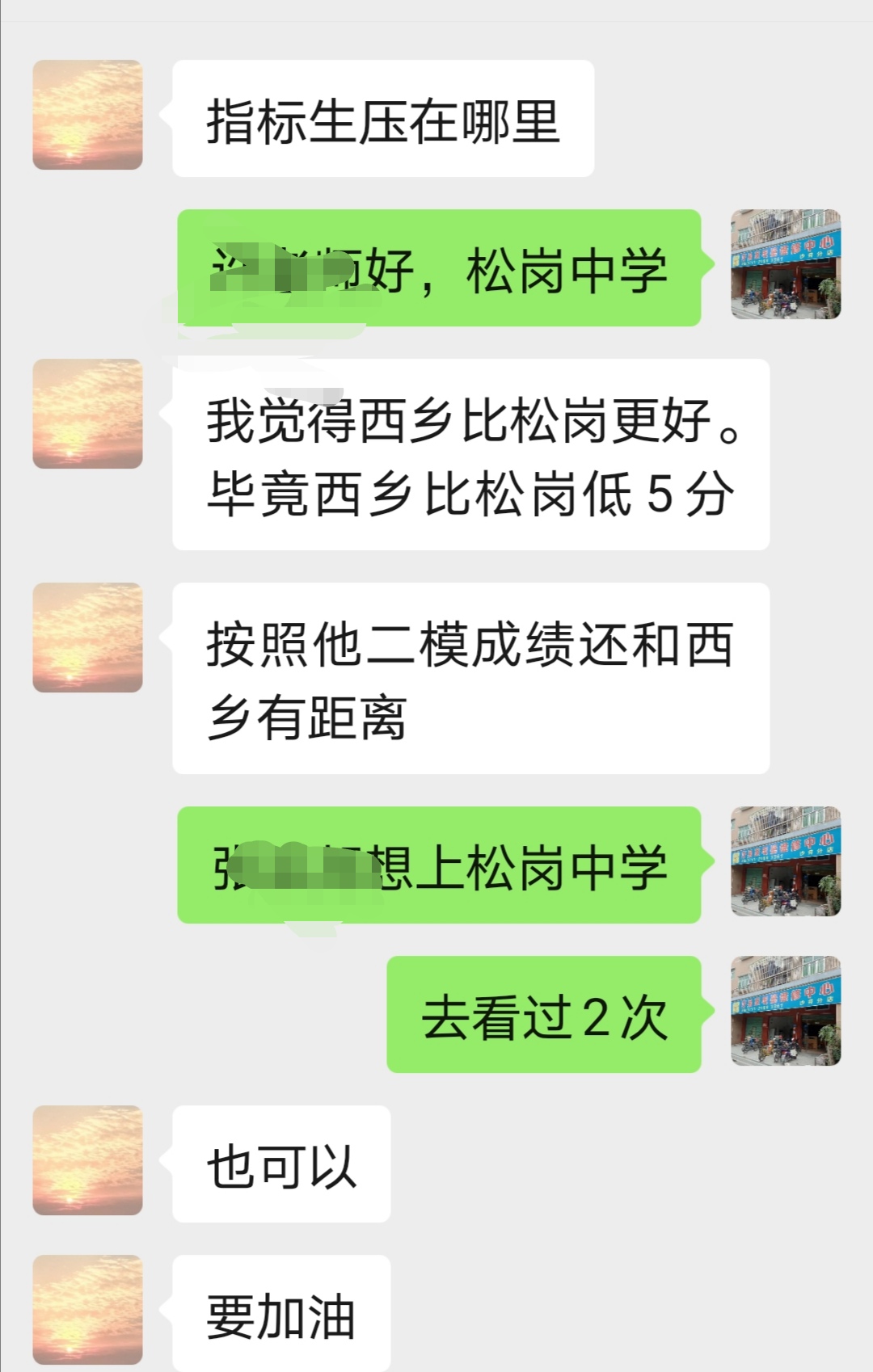Tap the avatar beside 按照他二模成绩 message

(87, 638)
